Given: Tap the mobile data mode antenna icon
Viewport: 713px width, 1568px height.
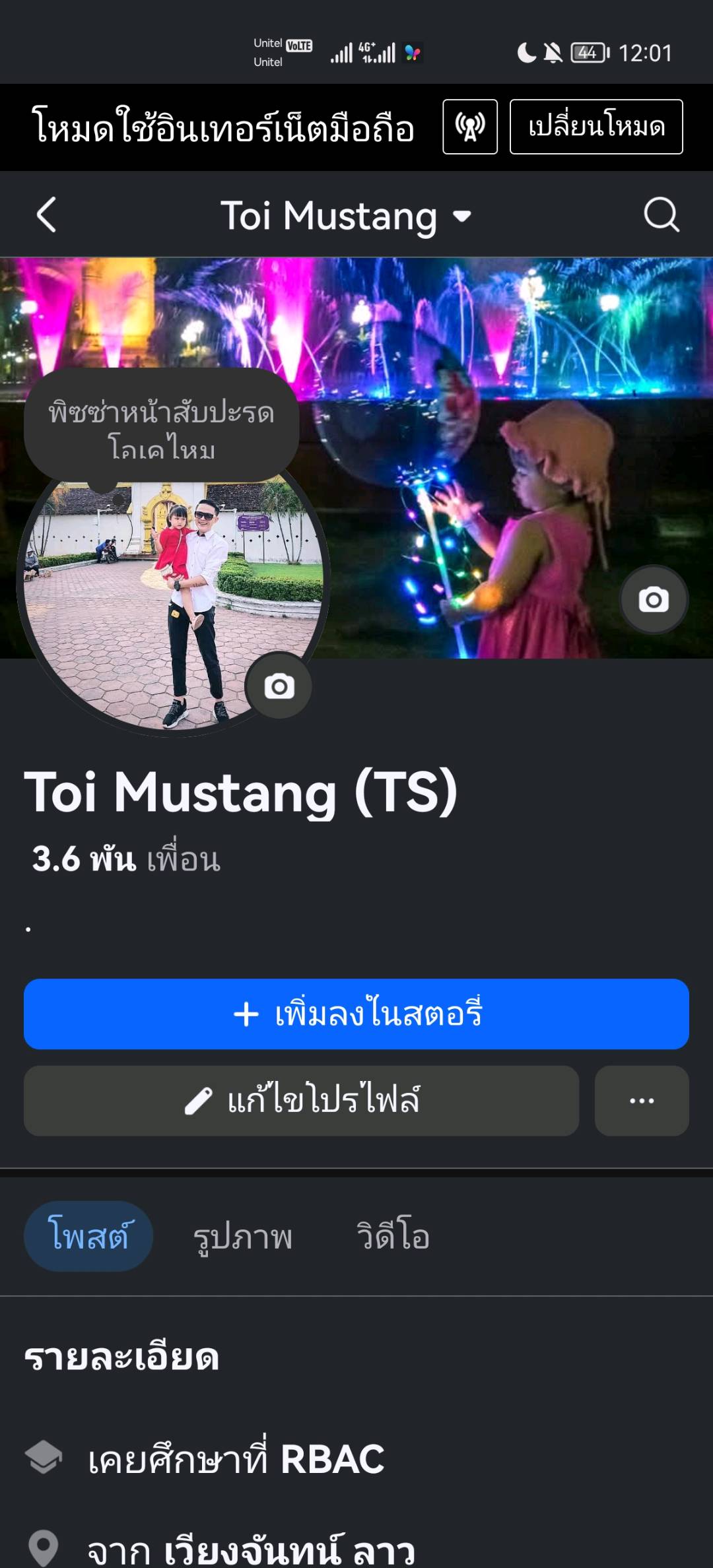Looking at the screenshot, I should pos(469,127).
